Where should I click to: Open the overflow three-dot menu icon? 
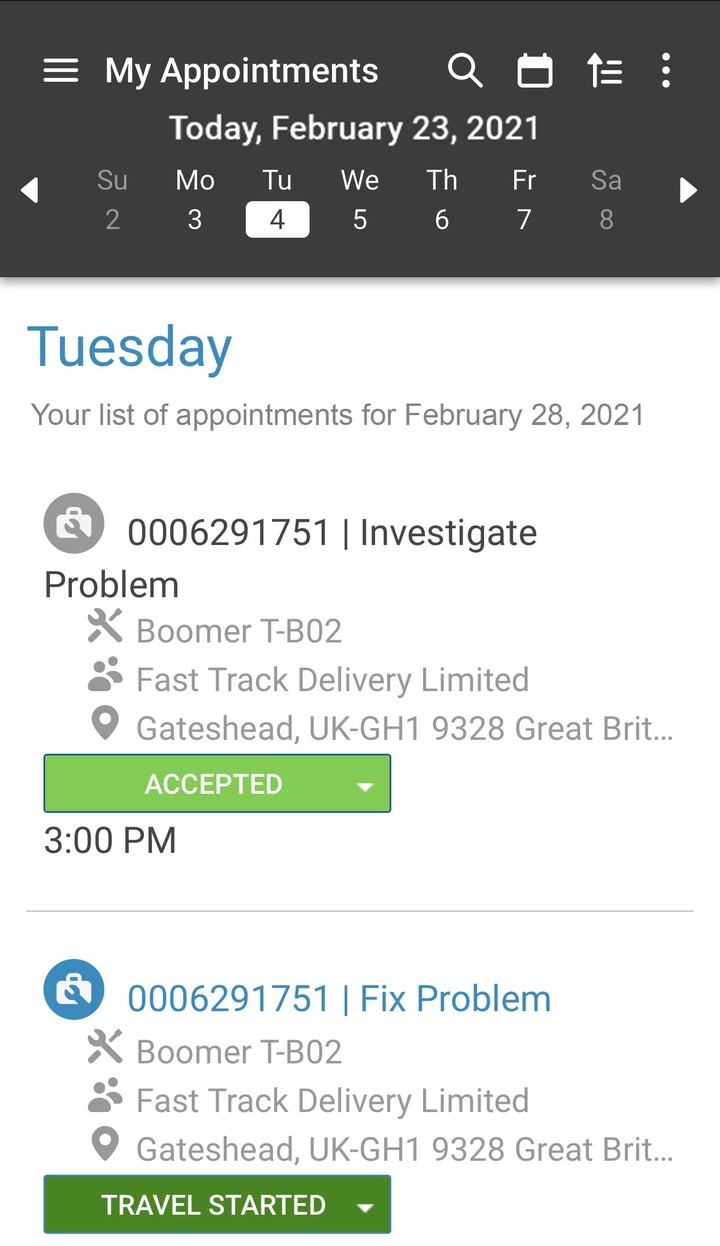pos(666,70)
